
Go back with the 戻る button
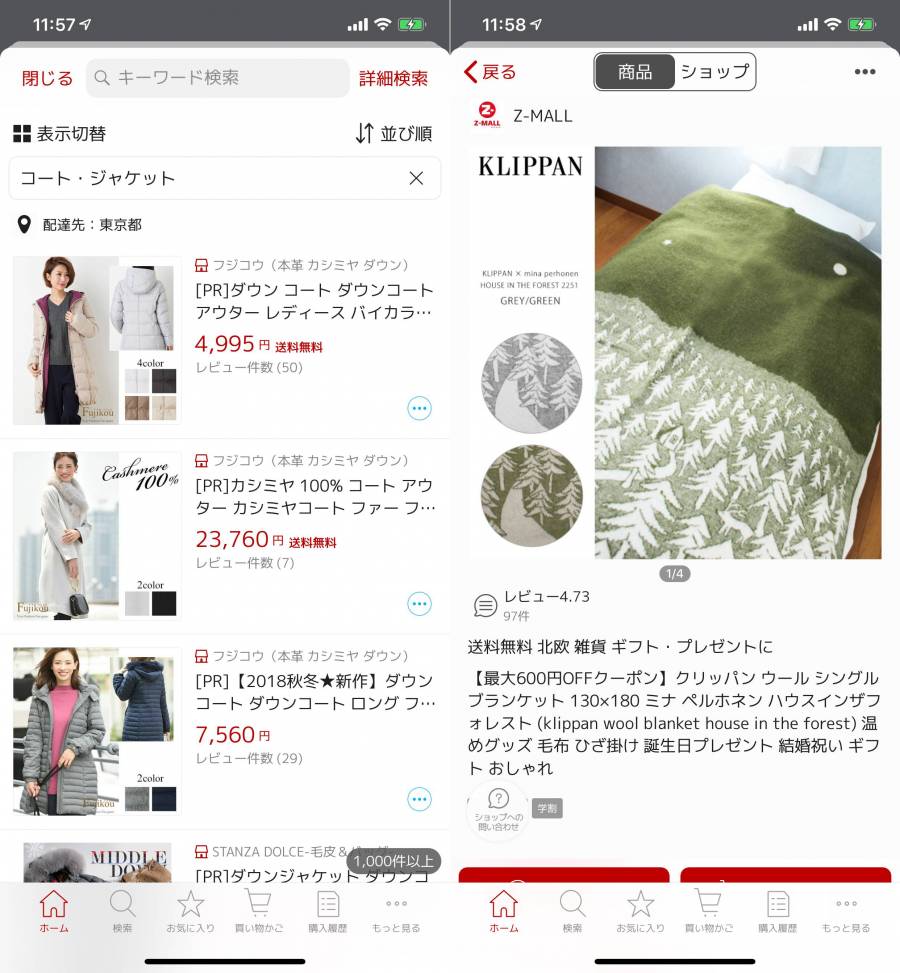pos(490,72)
